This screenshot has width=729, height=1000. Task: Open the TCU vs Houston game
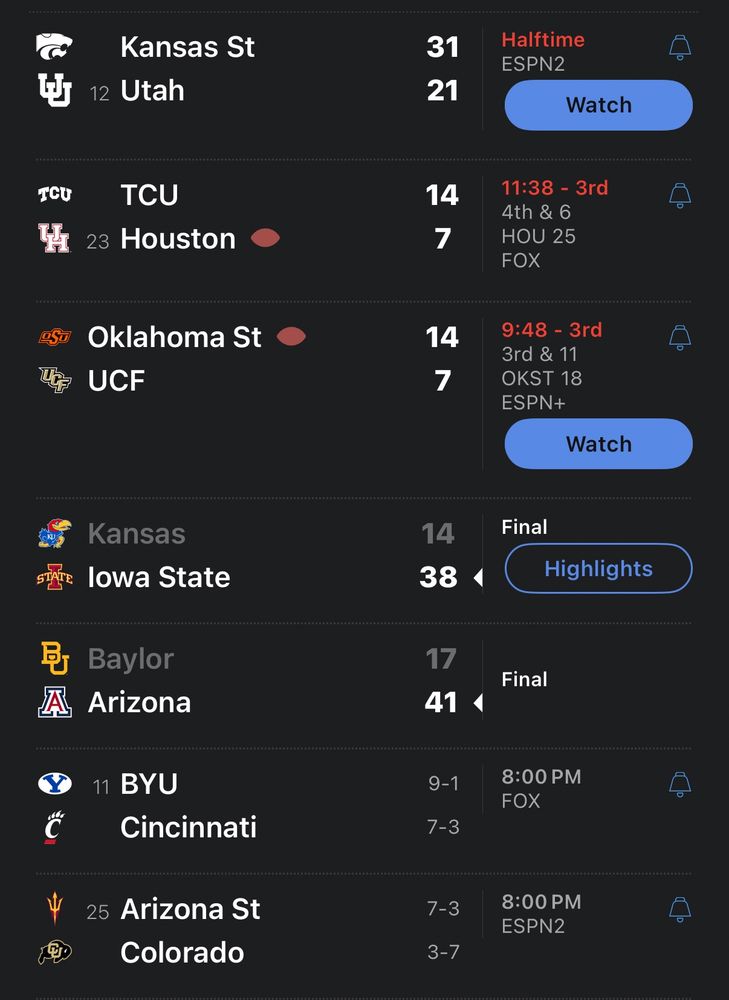click(x=250, y=217)
